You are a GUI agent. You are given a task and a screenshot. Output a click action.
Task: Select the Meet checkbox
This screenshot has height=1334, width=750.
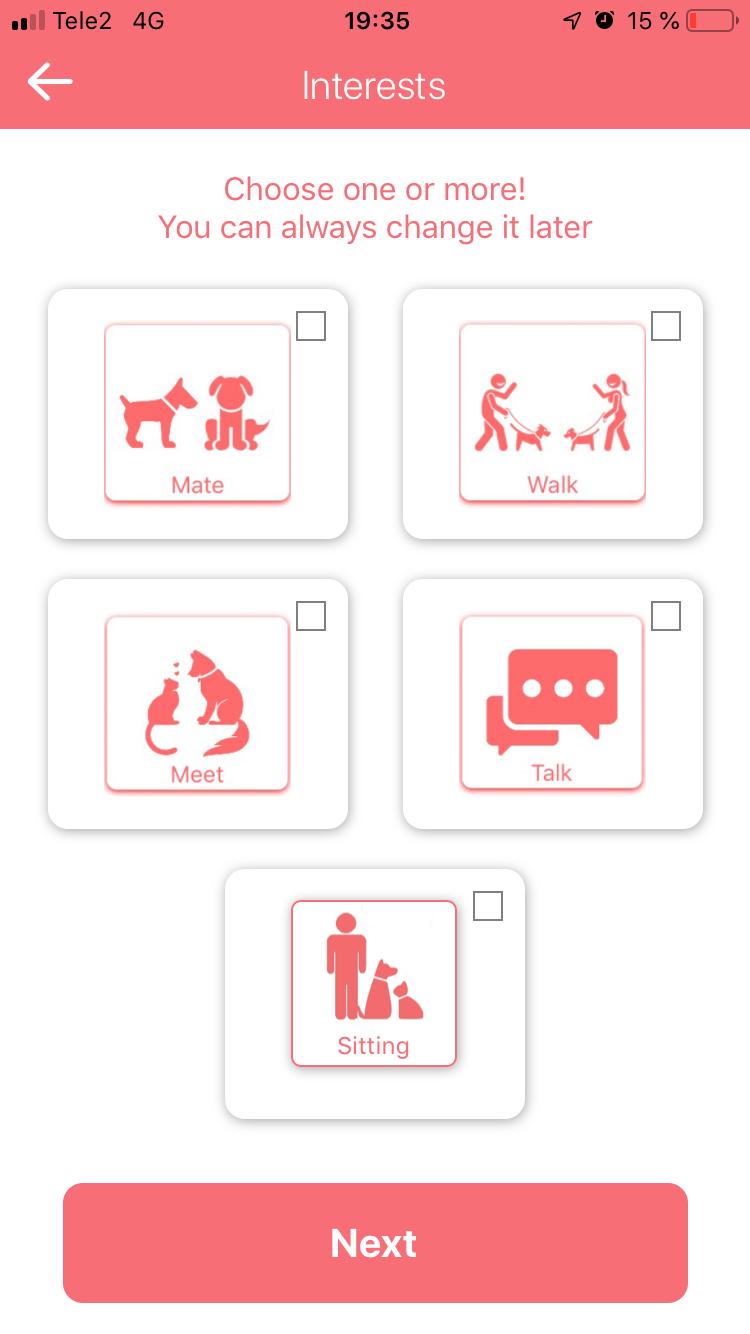(311, 616)
